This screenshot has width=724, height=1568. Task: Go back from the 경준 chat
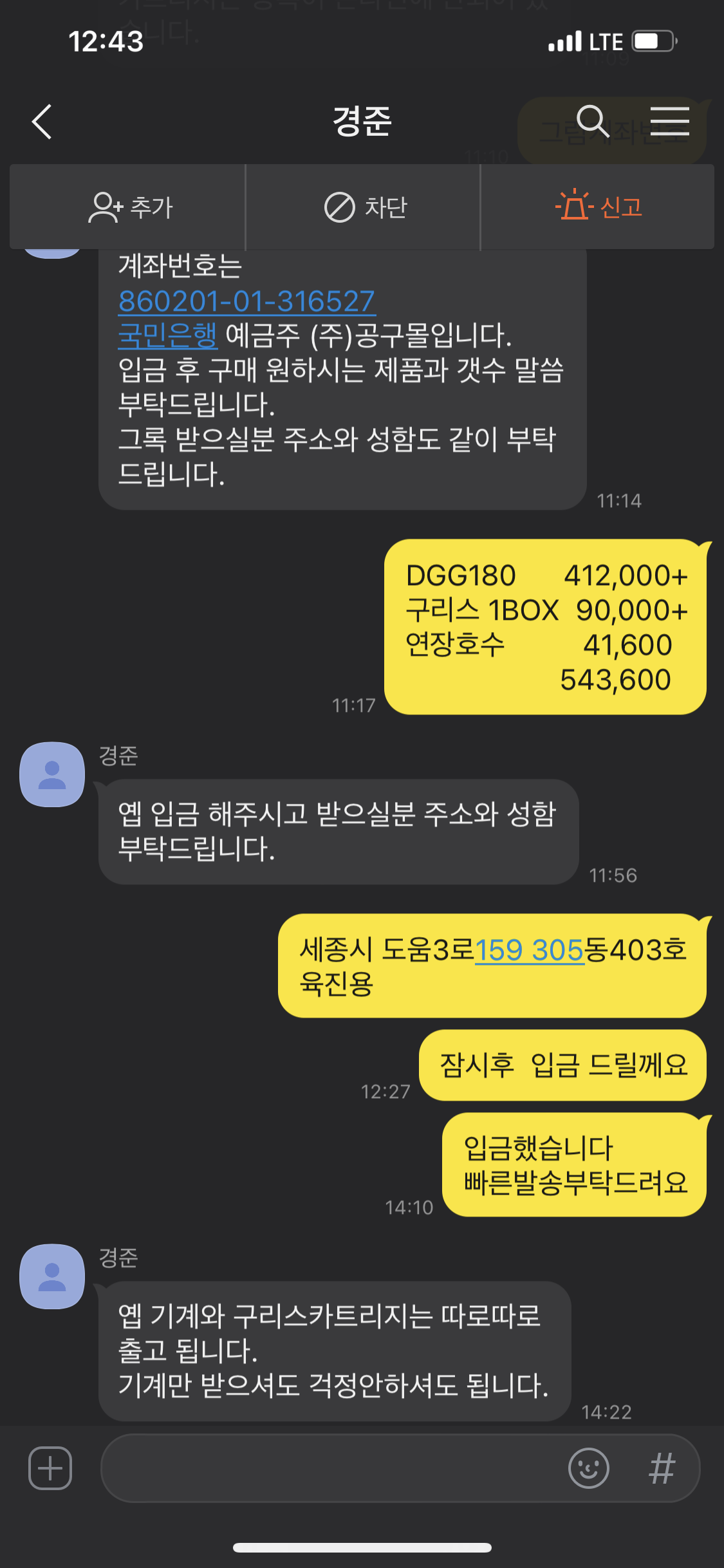(42, 122)
